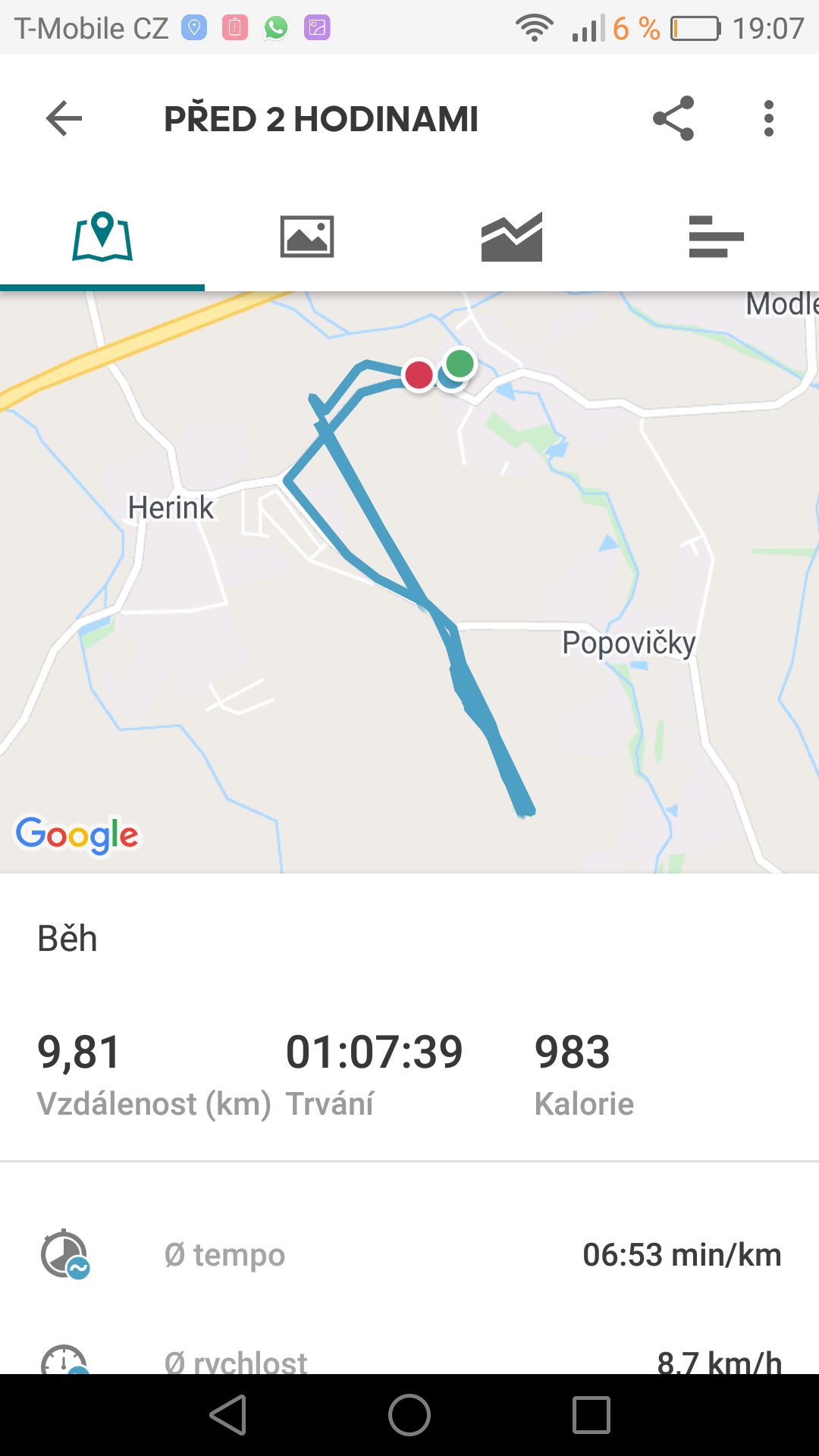Select the map tab
Image resolution: width=819 pixels, height=1456 pixels.
pyautogui.click(x=102, y=237)
